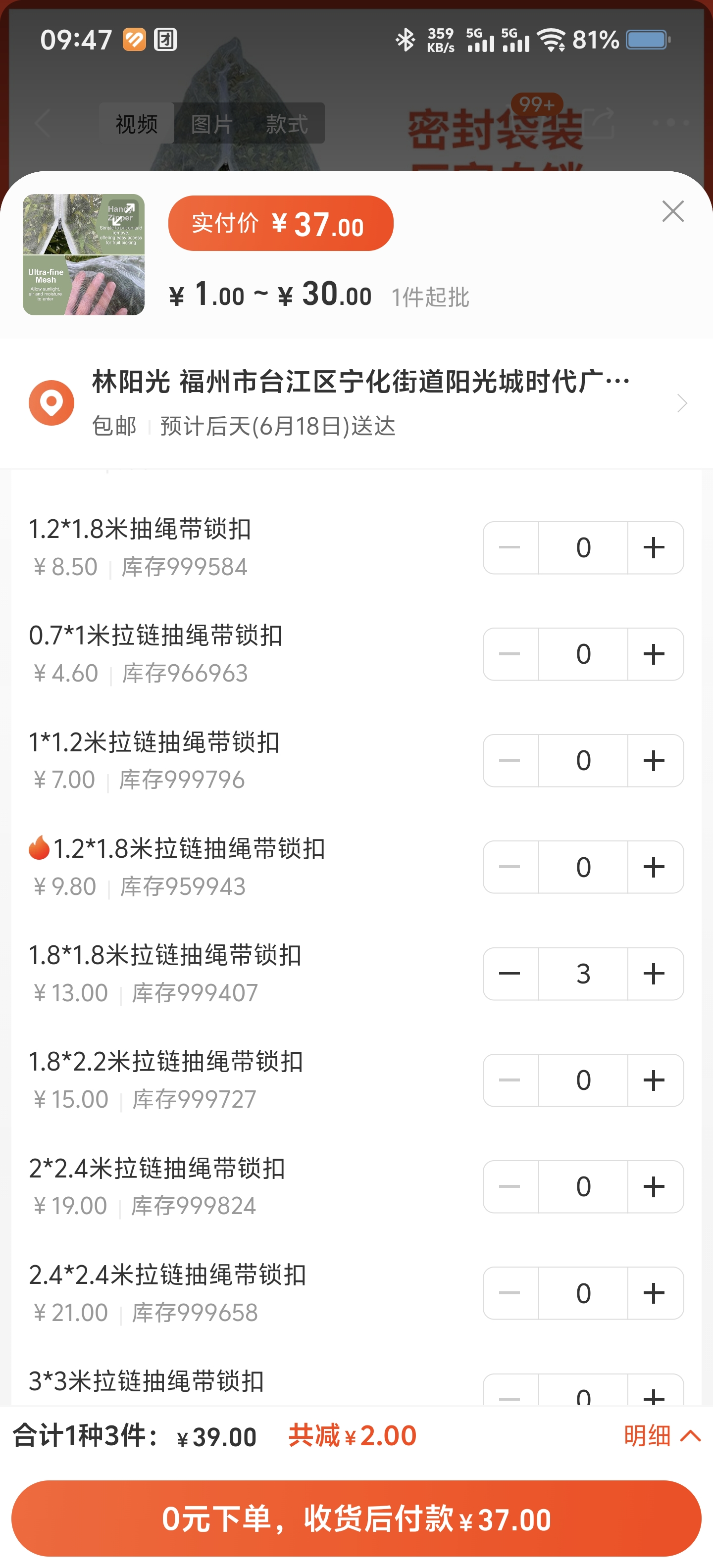Add one 2*2.4米拉链抽绳带锁扣
Image resolution: width=713 pixels, height=1568 pixels.
[x=655, y=1187]
